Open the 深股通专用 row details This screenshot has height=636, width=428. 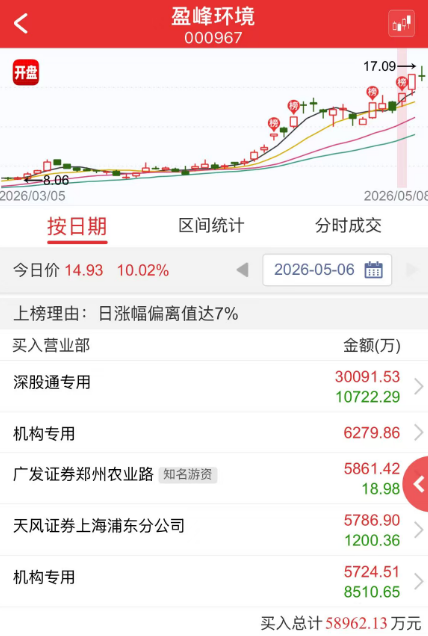(x=214, y=386)
